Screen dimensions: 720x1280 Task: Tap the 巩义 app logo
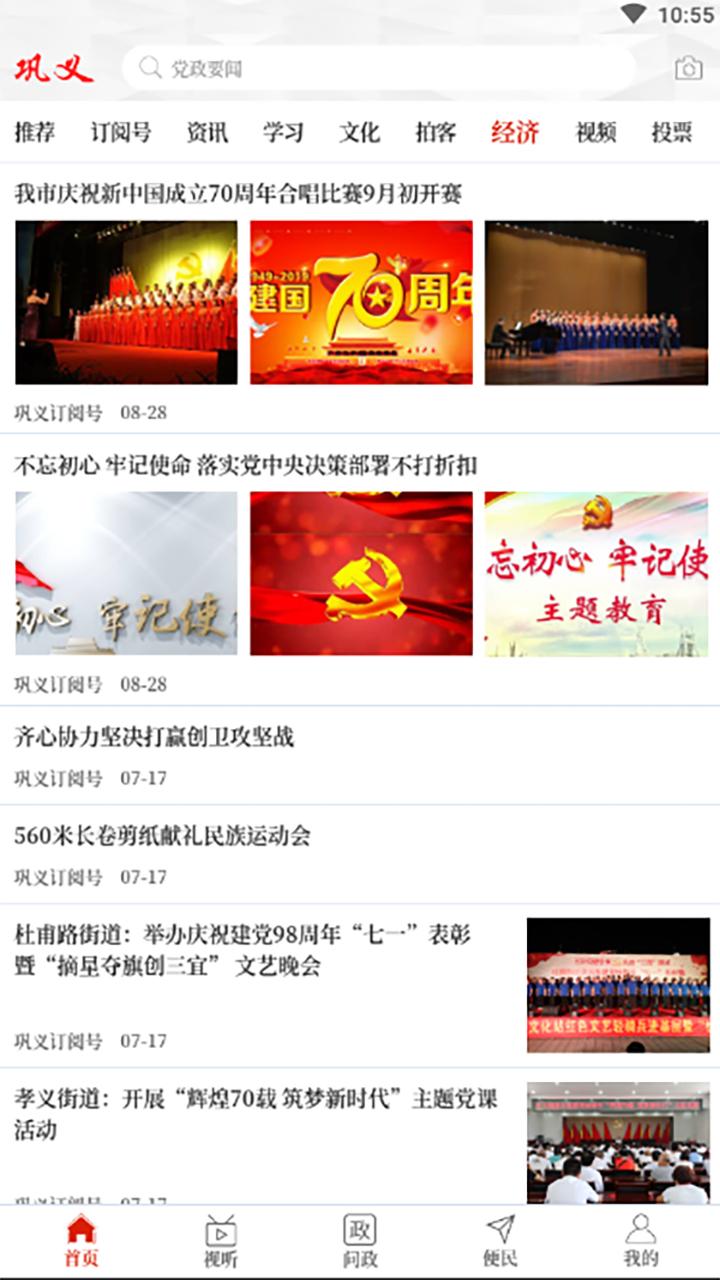(53, 66)
